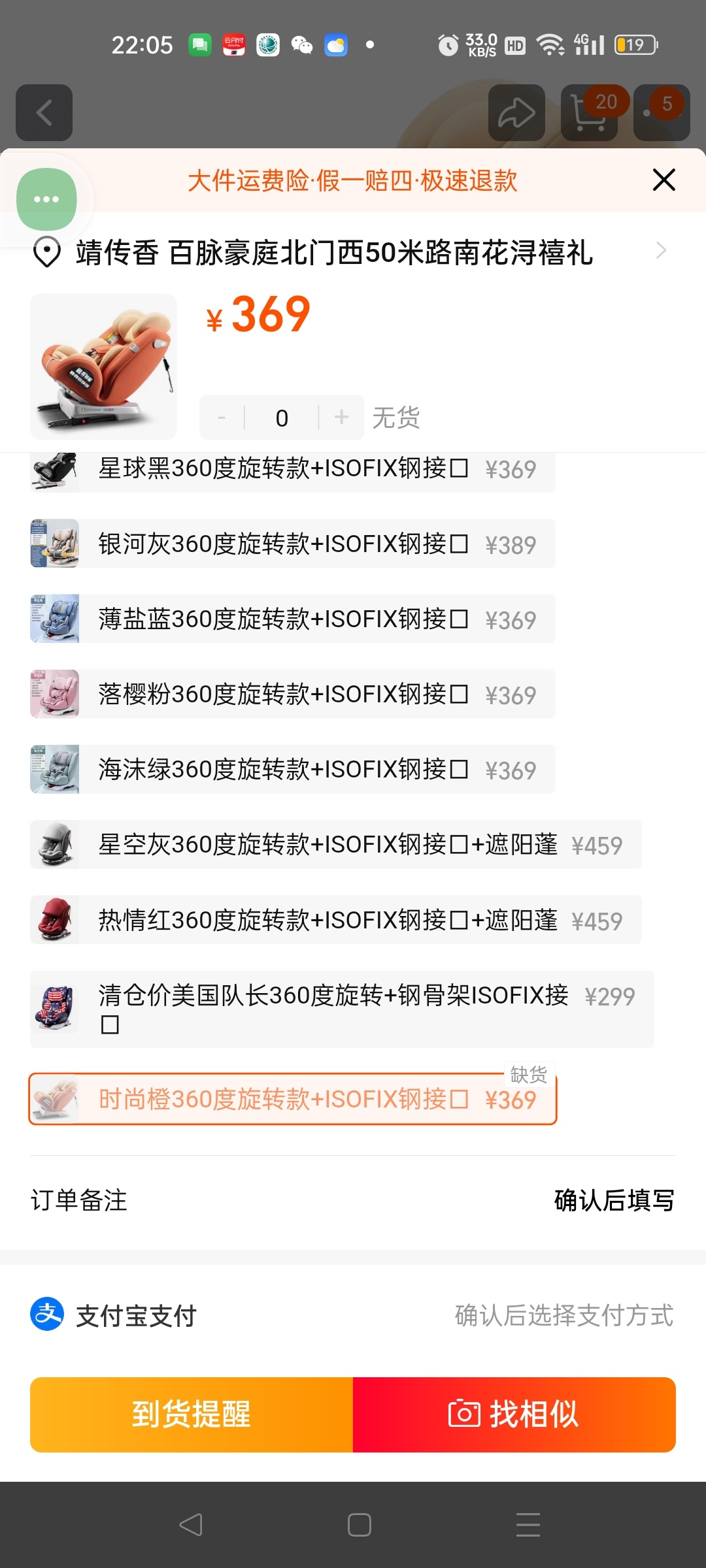
Task: Decrease quantity with the minus button
Action: click(222, 417)
